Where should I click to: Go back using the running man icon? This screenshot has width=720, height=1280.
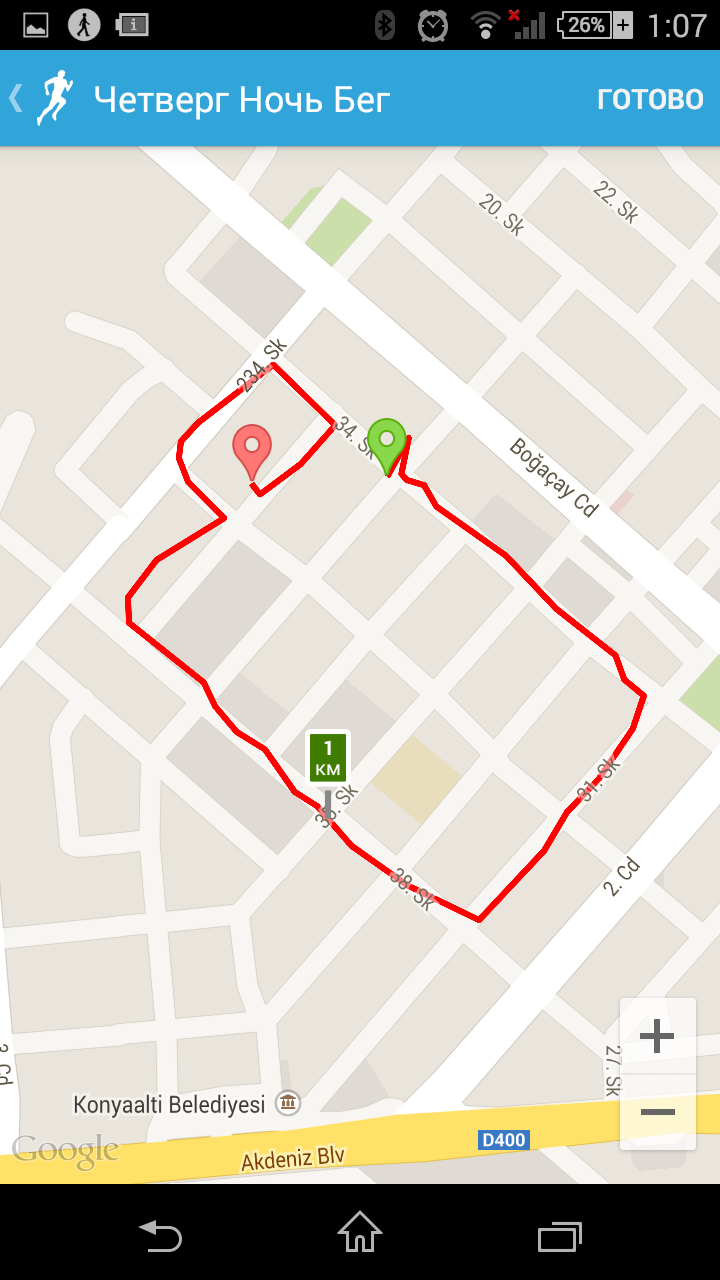pyautogui.click(x=55, y=98)
